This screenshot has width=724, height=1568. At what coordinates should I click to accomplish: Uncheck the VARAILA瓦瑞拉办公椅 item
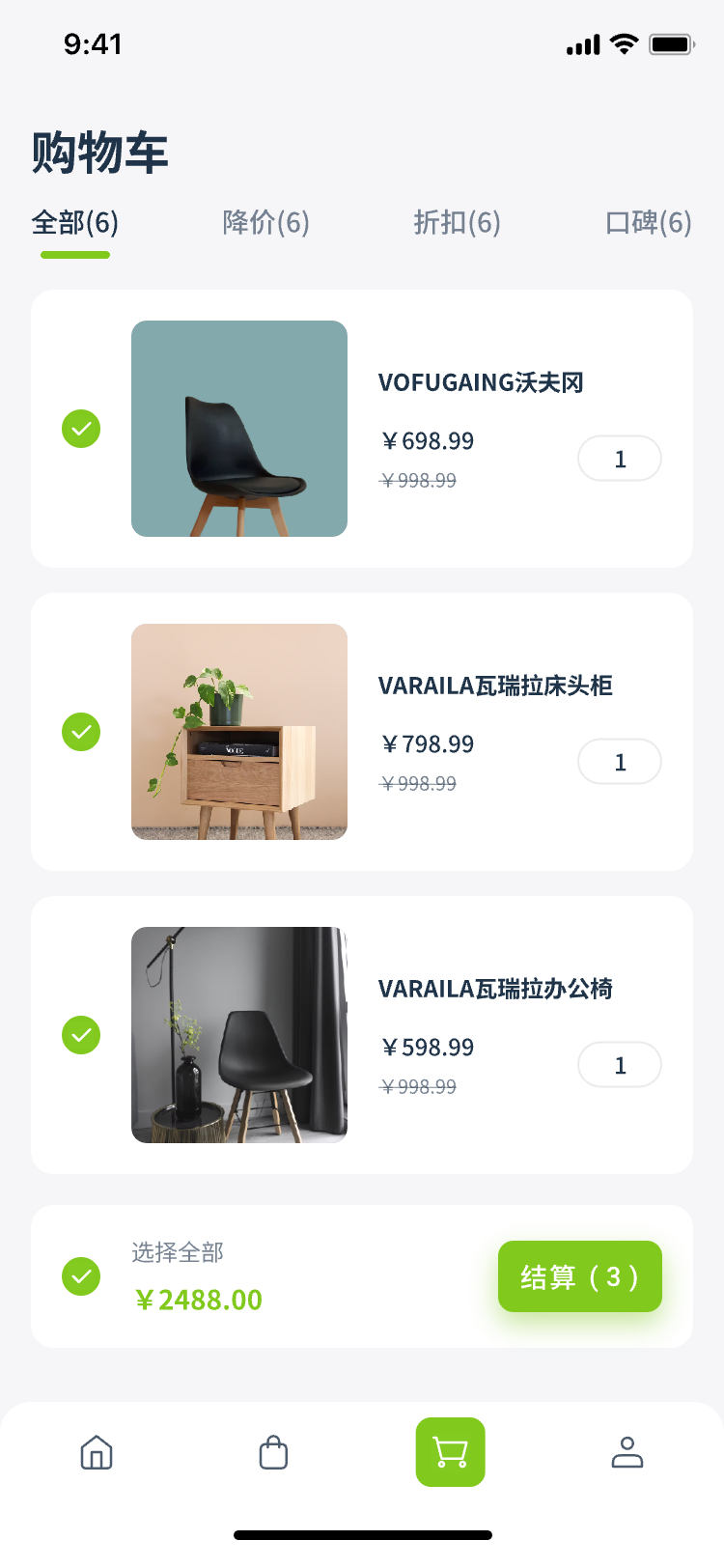coord(81,1035)
